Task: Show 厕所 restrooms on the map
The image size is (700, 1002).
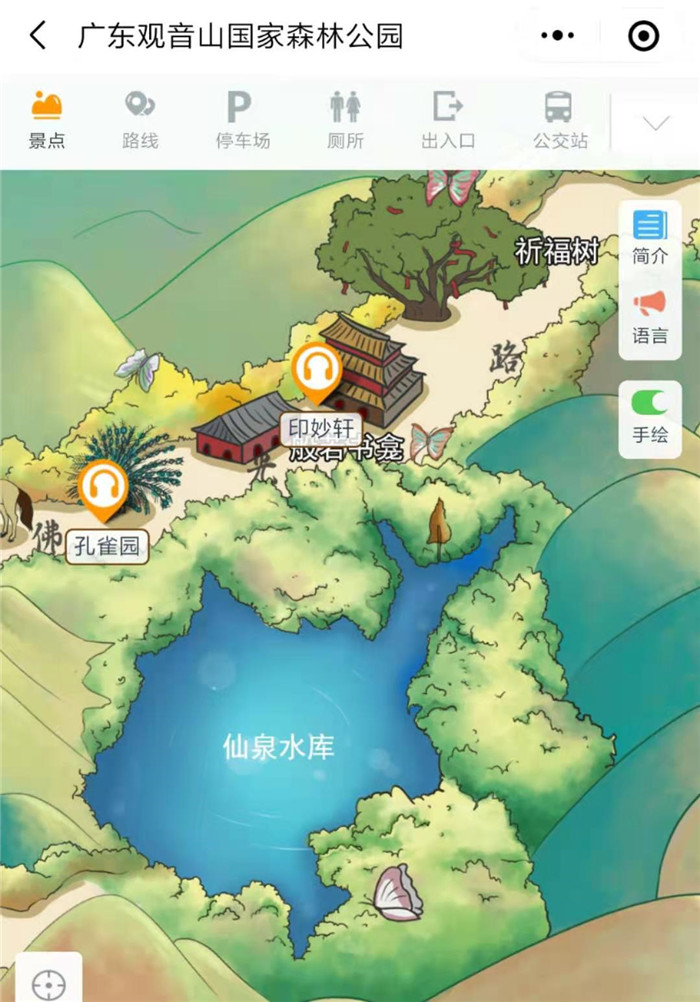Action: (x=345, y=120)
